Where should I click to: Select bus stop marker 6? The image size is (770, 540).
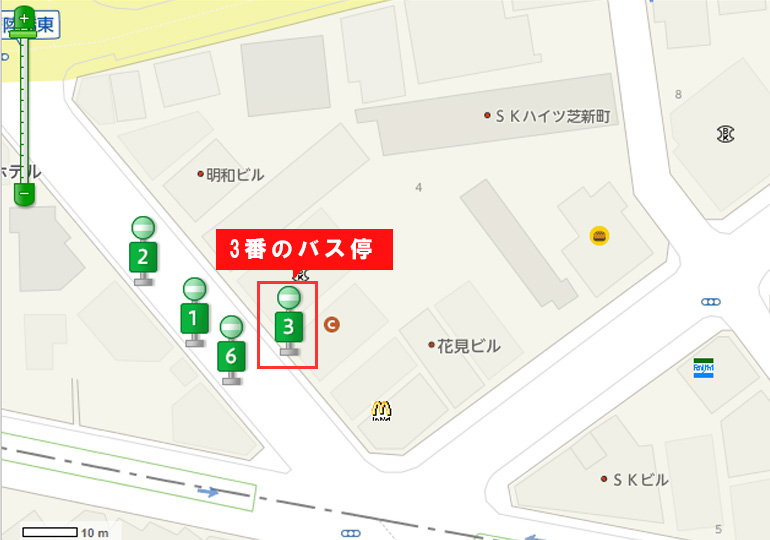[x=231, y=354]
